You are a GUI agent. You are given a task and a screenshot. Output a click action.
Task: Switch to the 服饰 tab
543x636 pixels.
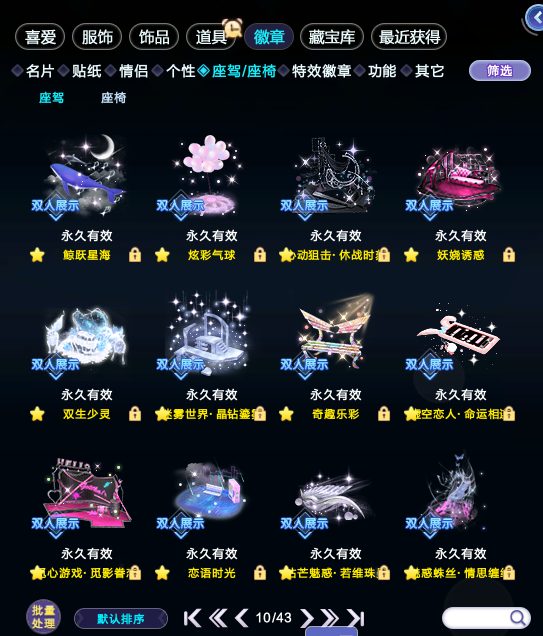pos(97,37)
